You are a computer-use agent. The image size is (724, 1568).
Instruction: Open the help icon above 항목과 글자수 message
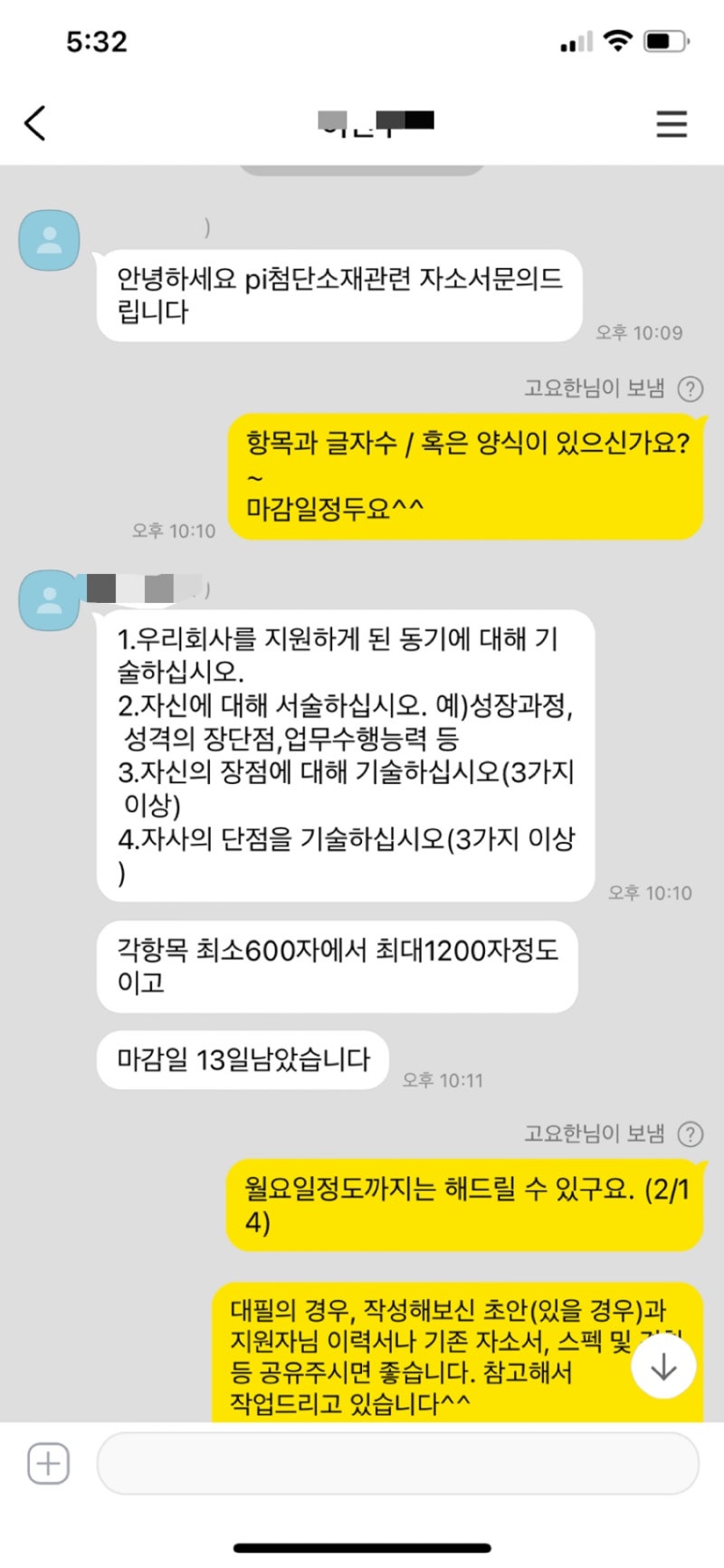691,389
